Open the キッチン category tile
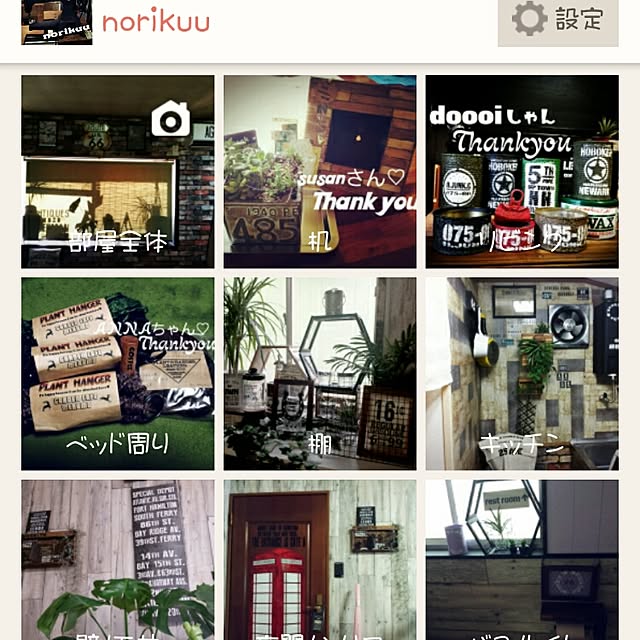The image size is (640, 640). point(521,374)
